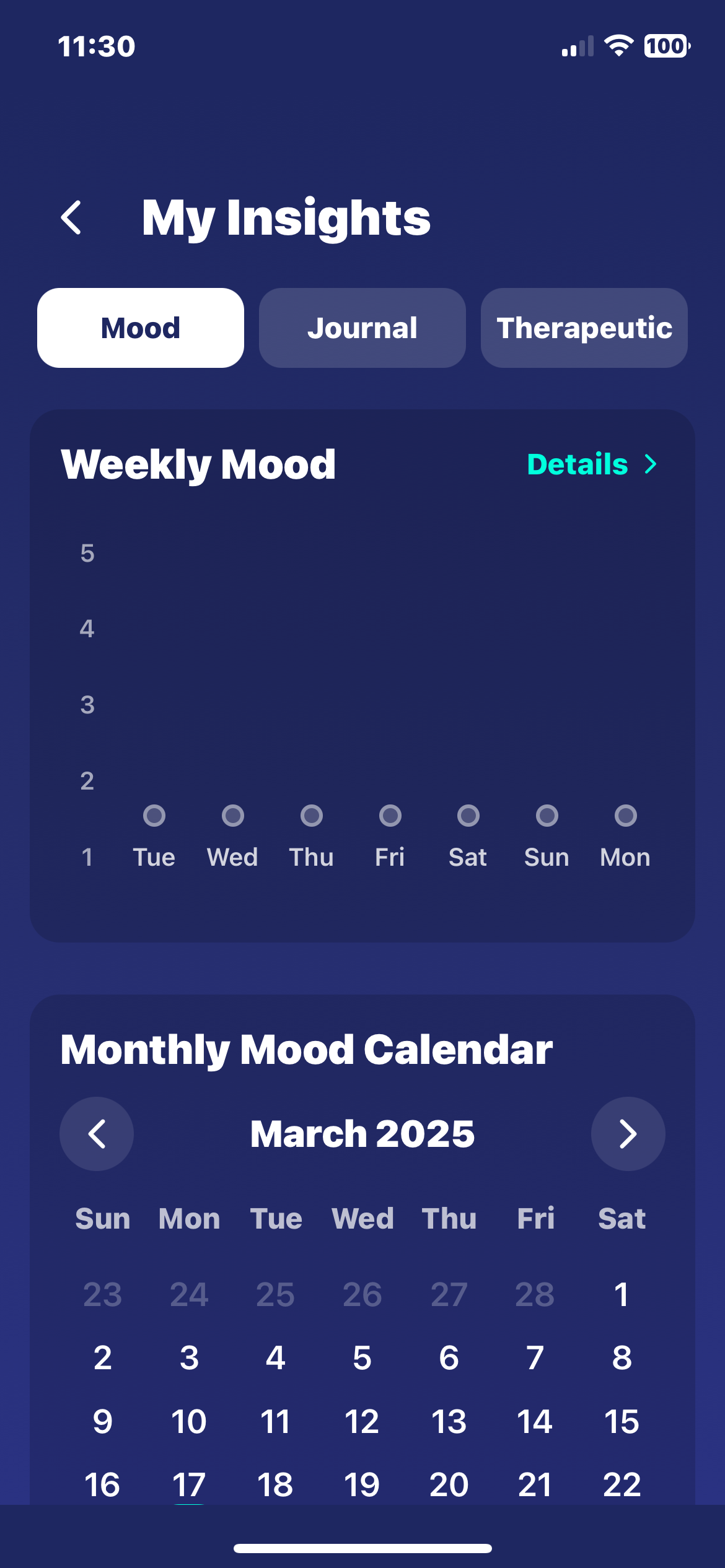Select the Mood tab
Screen dimensions: 725x1568
141,328
